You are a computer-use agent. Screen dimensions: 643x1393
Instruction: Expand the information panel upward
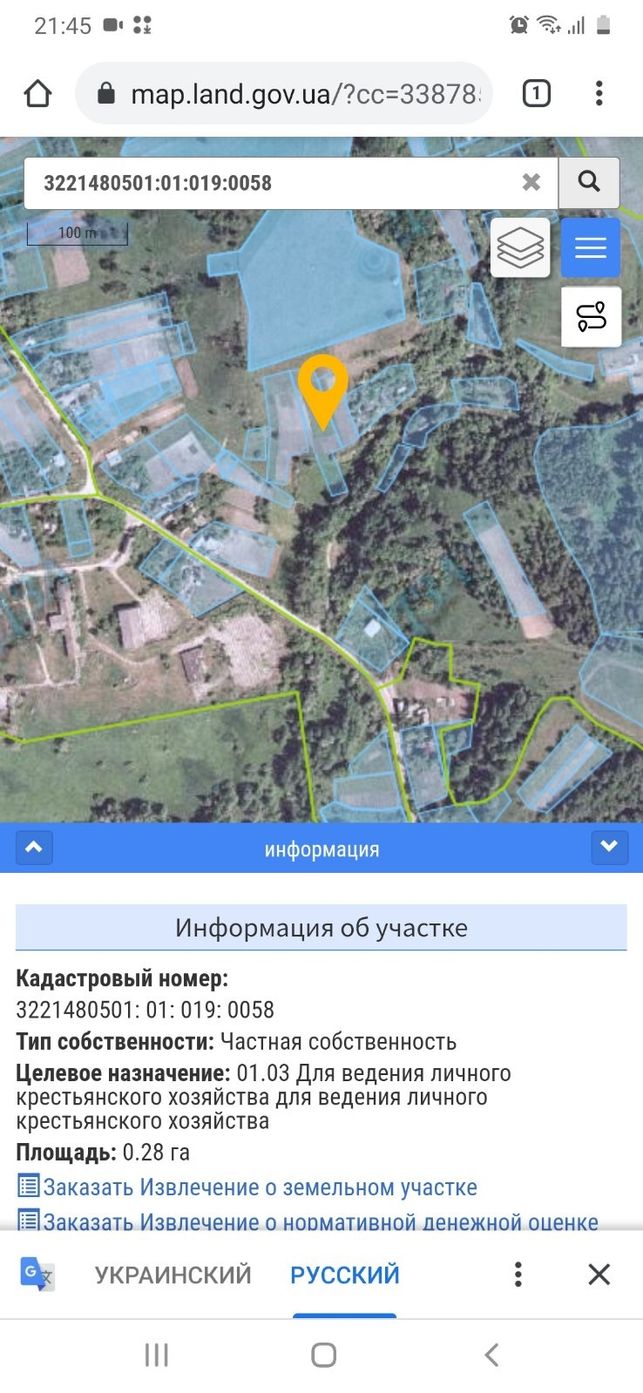tap(34, 848)
